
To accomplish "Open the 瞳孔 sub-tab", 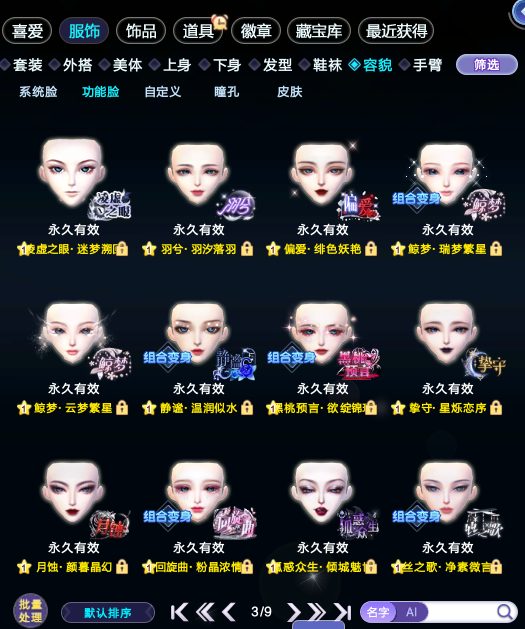I will [227, 92].
